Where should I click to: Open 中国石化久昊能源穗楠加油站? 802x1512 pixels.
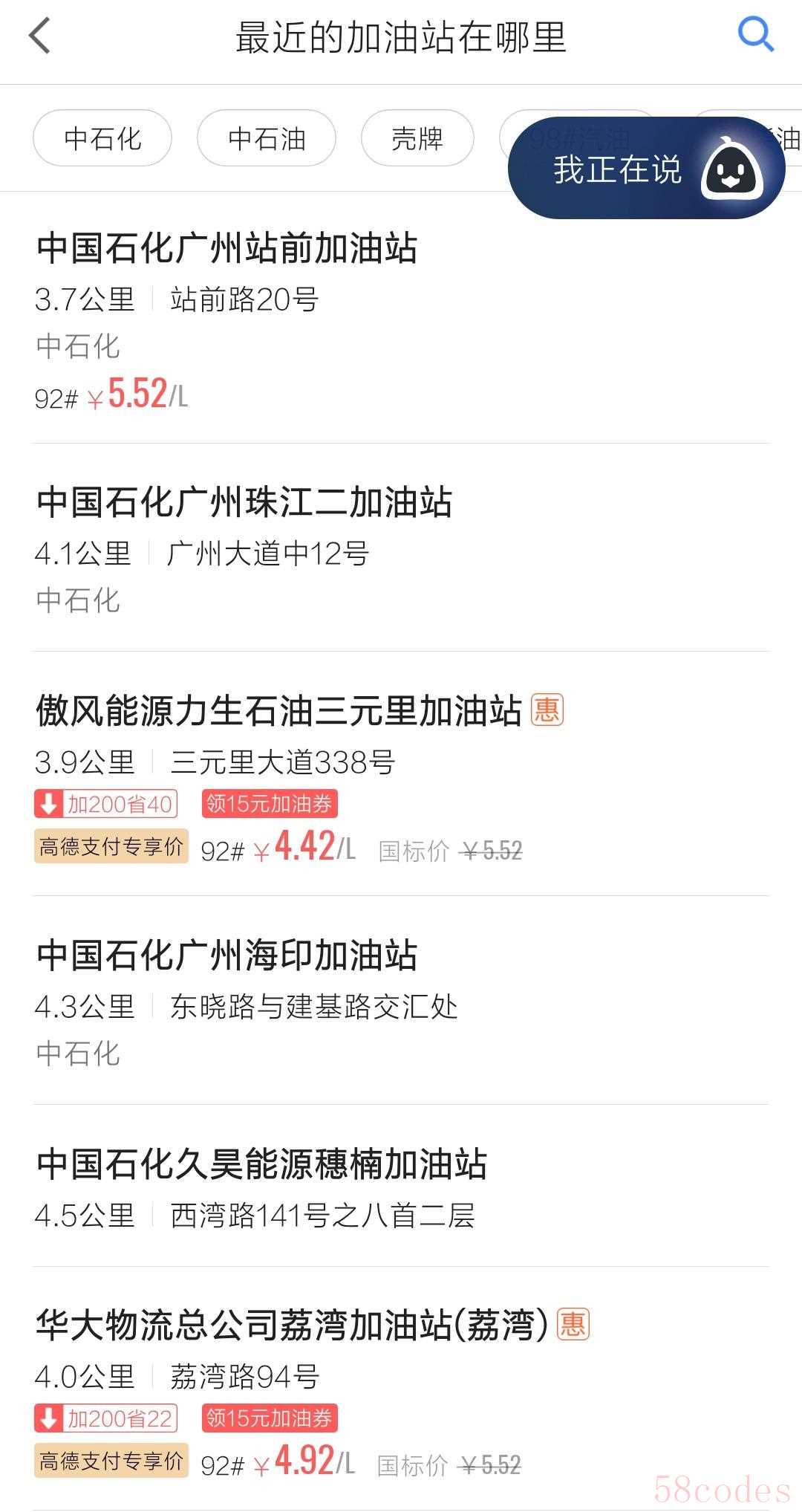point(261,1164)
